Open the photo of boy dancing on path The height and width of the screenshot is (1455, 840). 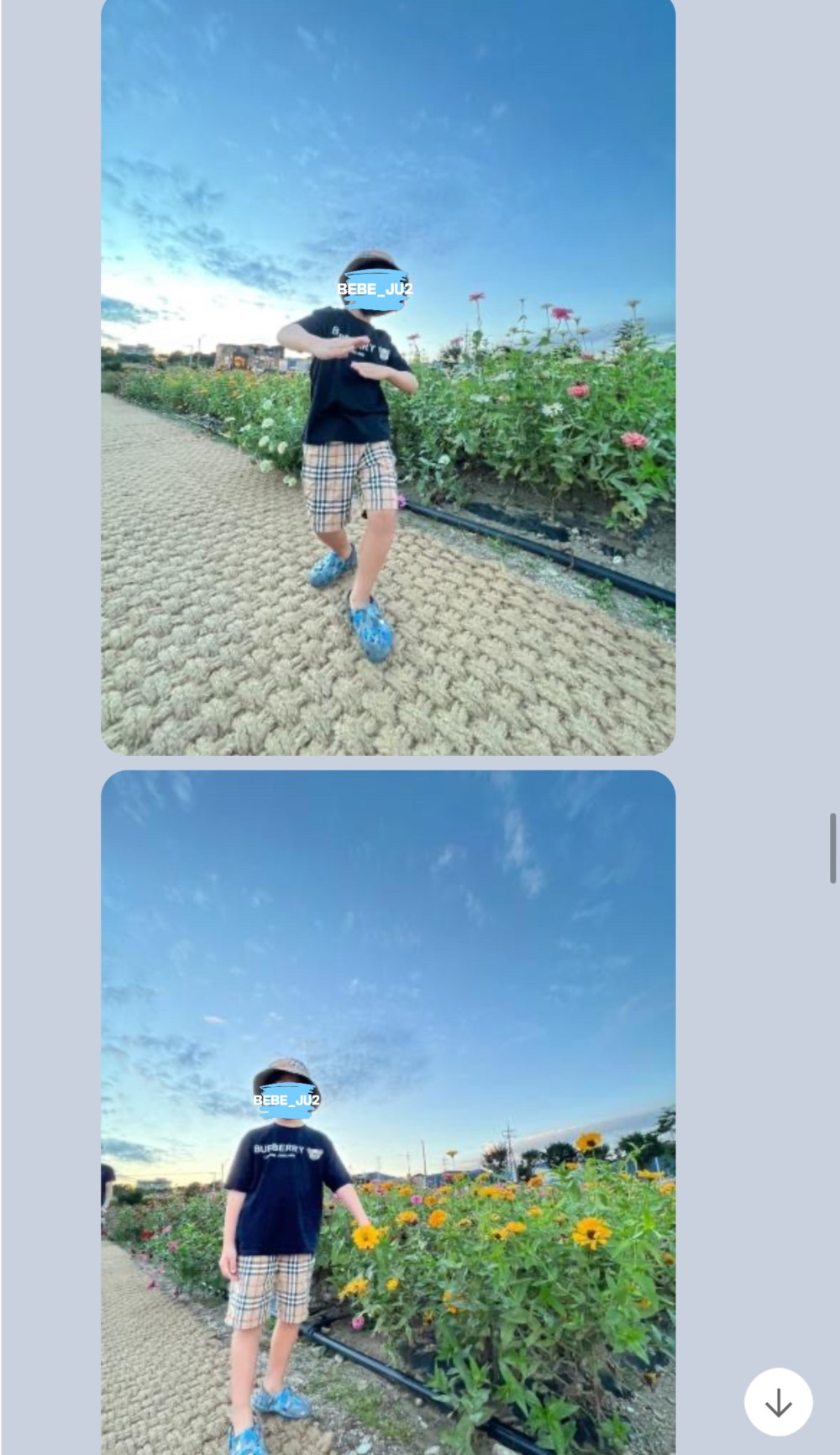[x=388, y=378]
